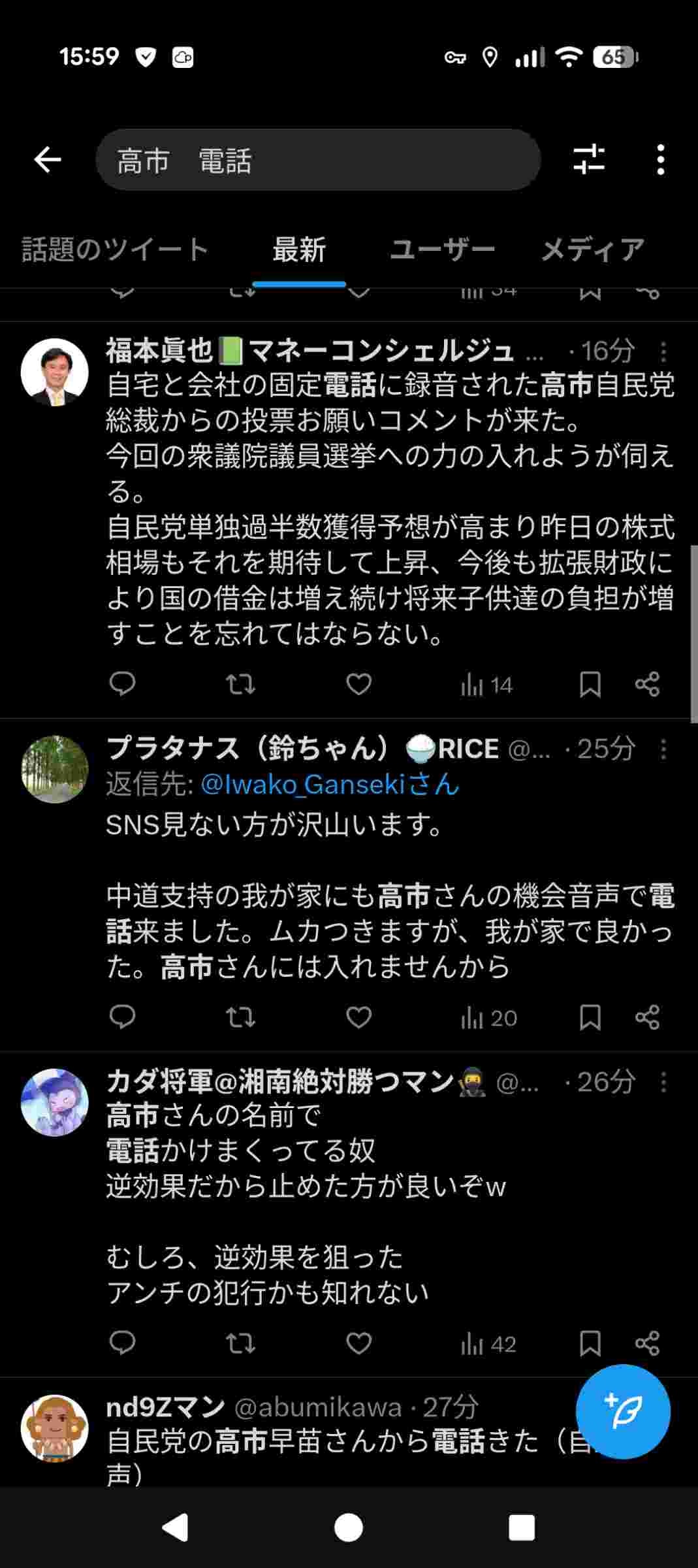
Task: Retweet 福本眞也's post
Action: tap(240, 684)
